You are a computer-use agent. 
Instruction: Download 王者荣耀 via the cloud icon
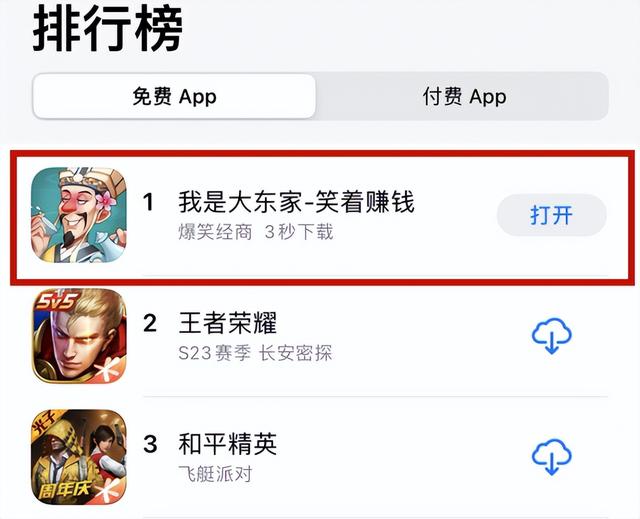click(551, 336)
